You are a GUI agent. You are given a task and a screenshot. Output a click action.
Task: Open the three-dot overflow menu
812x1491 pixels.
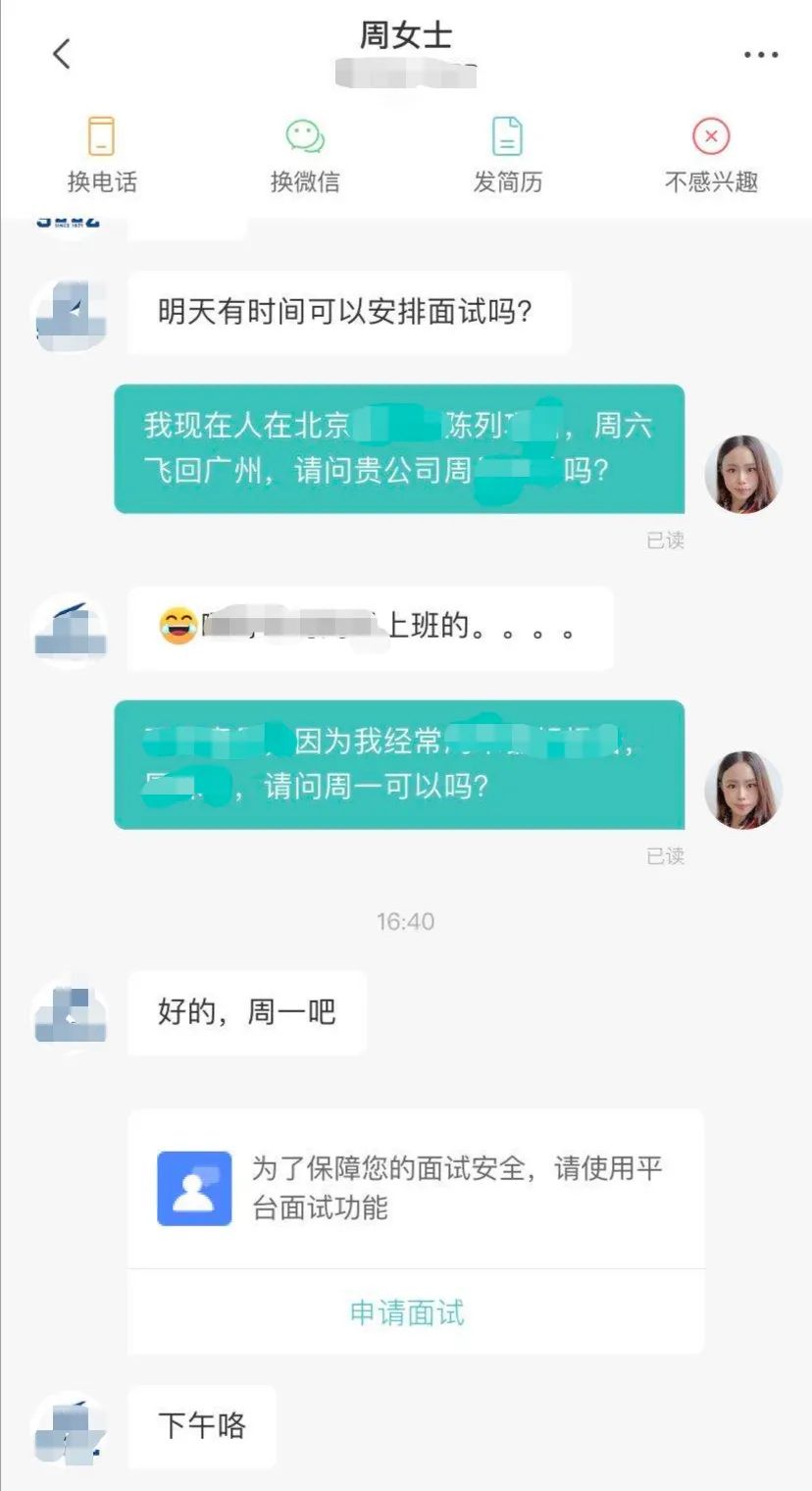pyautogui.click(x=761, y=55)
